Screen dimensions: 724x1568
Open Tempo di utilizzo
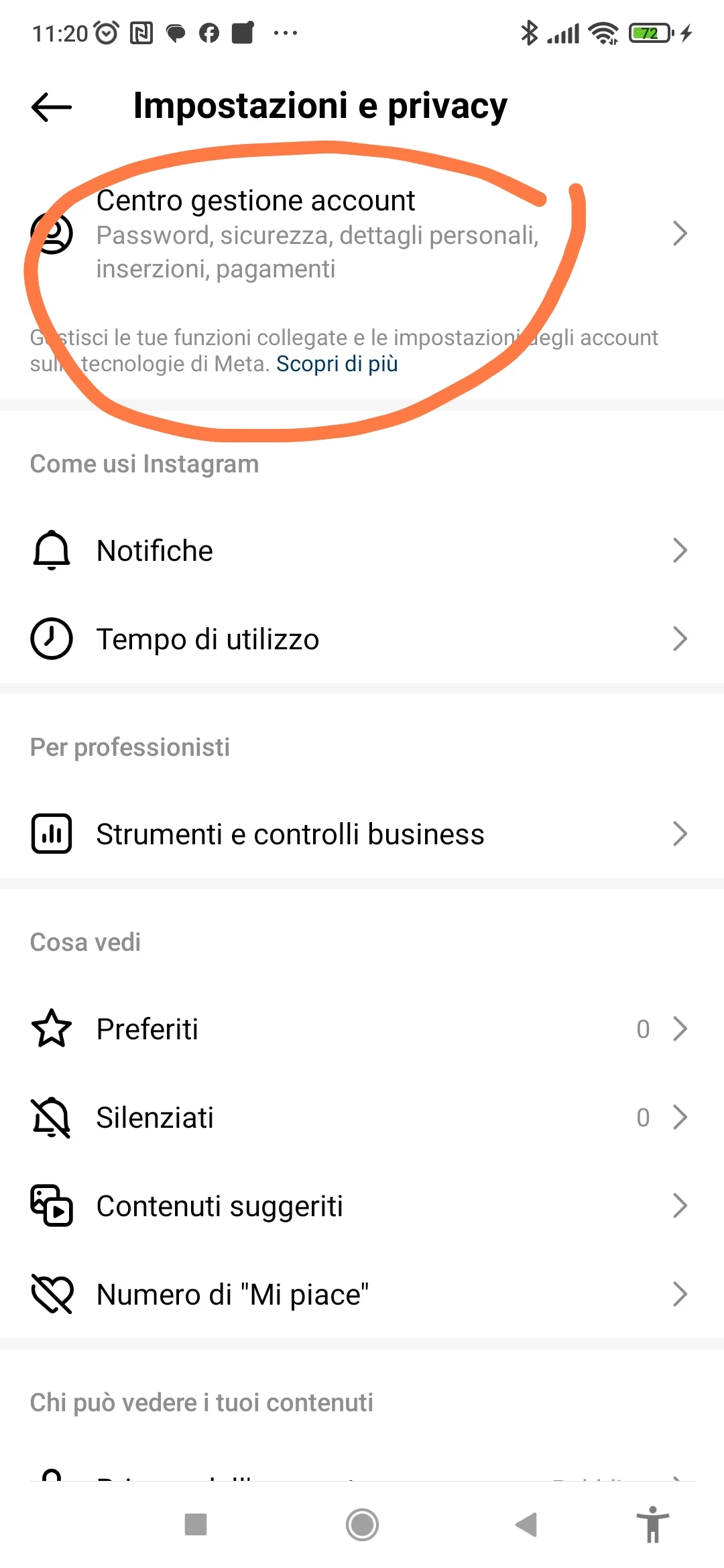coord(362,639)
